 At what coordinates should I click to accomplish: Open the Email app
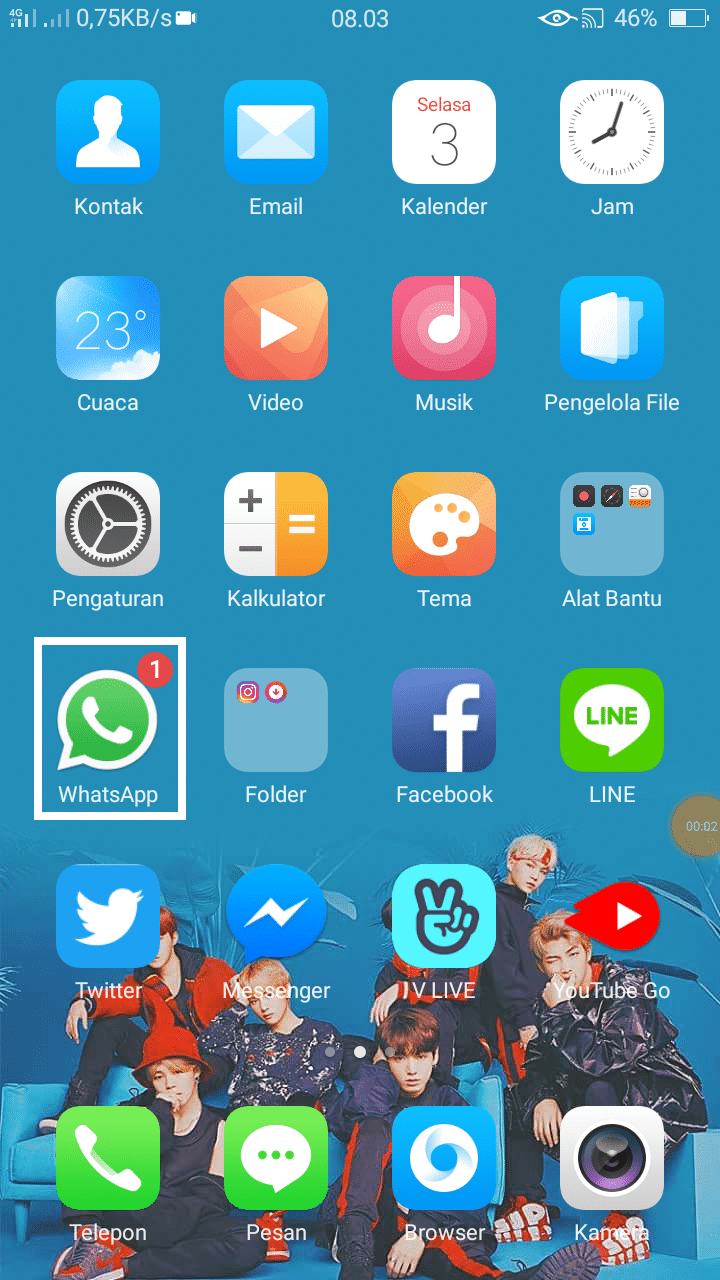coord(276,132)
